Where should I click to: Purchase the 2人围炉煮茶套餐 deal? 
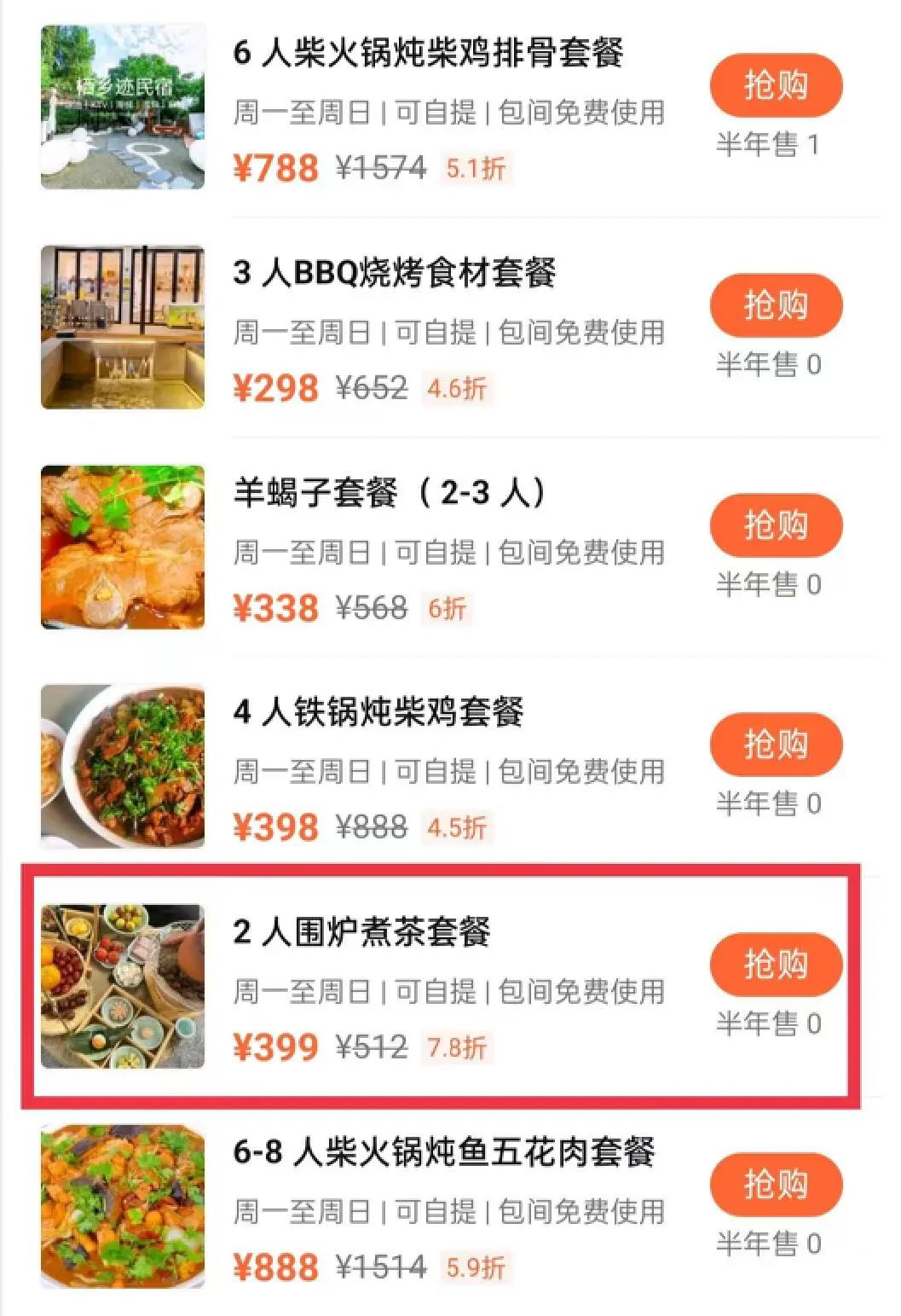(x=776, y=964)
